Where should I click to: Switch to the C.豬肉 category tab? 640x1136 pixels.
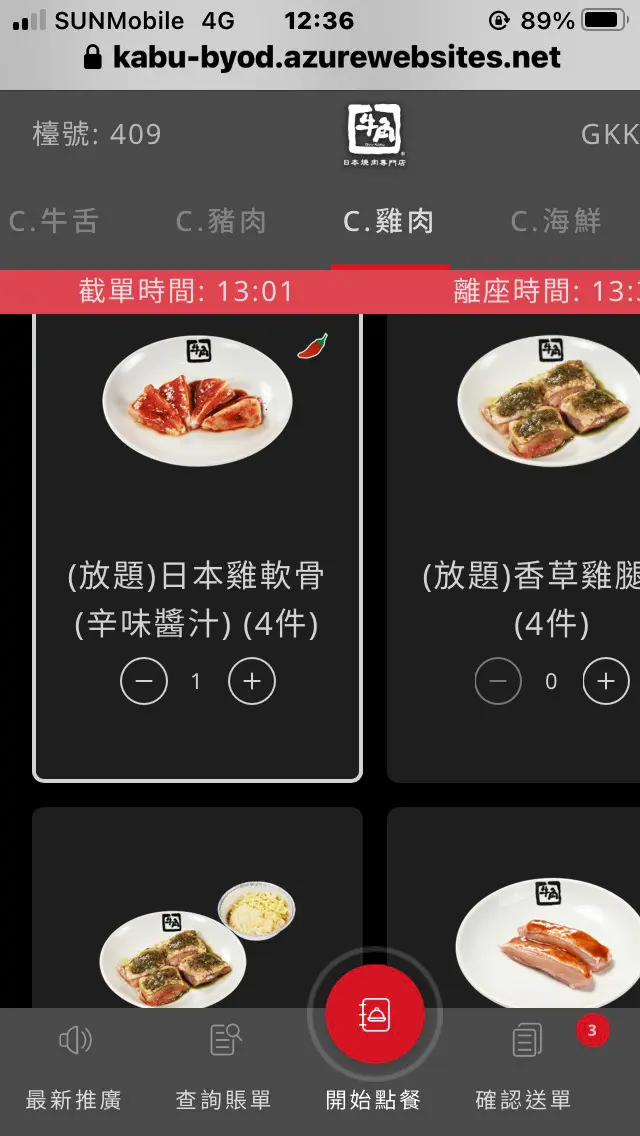point(221,221)
